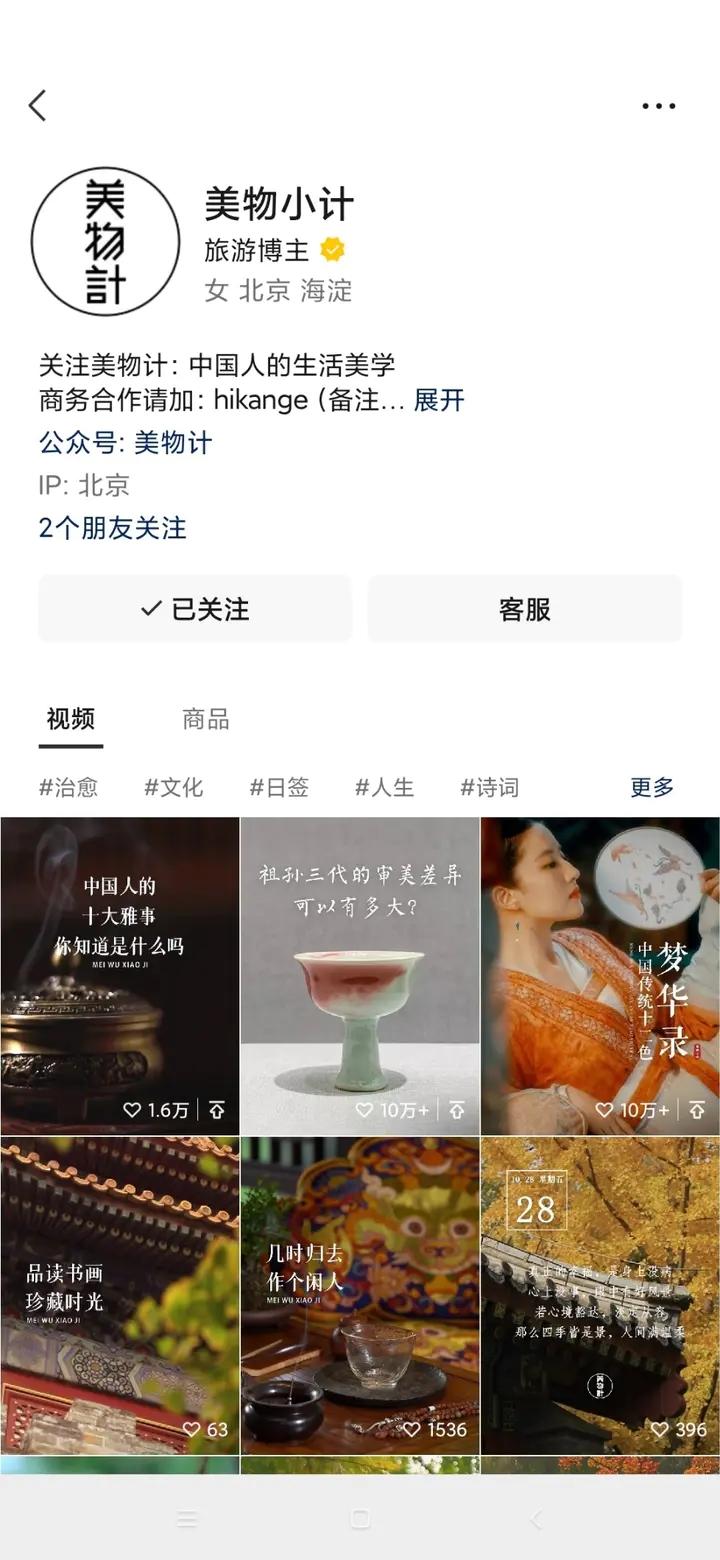Go back using the top-left arrow
Image resolution: width=720 pixels, height=1560 pixels.
pos(38,105)
